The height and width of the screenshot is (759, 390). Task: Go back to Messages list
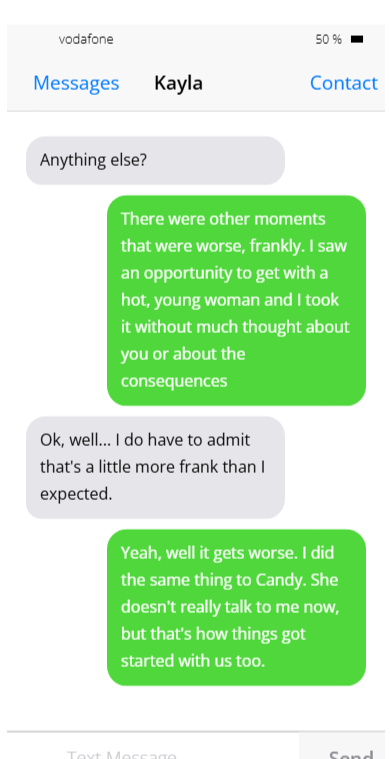tap(76, 83)
